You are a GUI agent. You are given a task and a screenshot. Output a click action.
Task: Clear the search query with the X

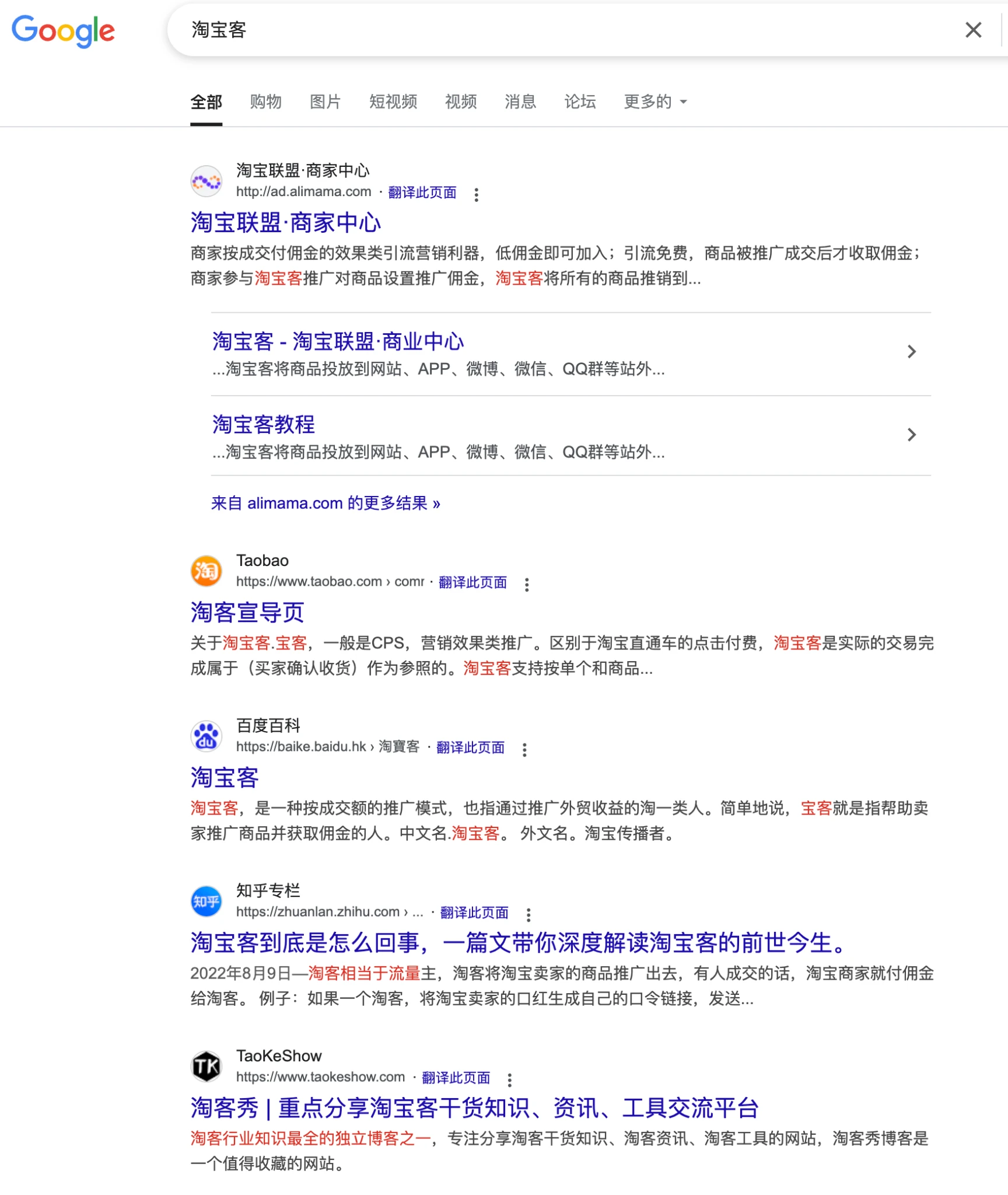(973, 30)
